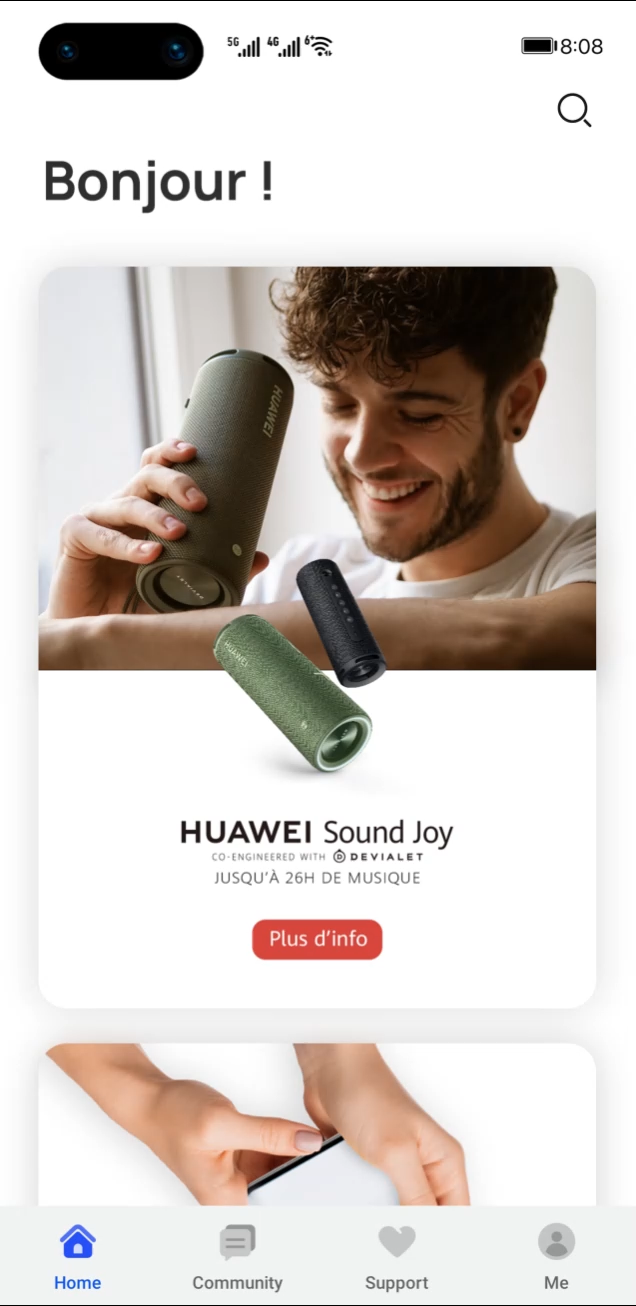This screenshot has height=1306, width=636.
Task: Switch to the Support tab
Action: (x=396, y=1257)
